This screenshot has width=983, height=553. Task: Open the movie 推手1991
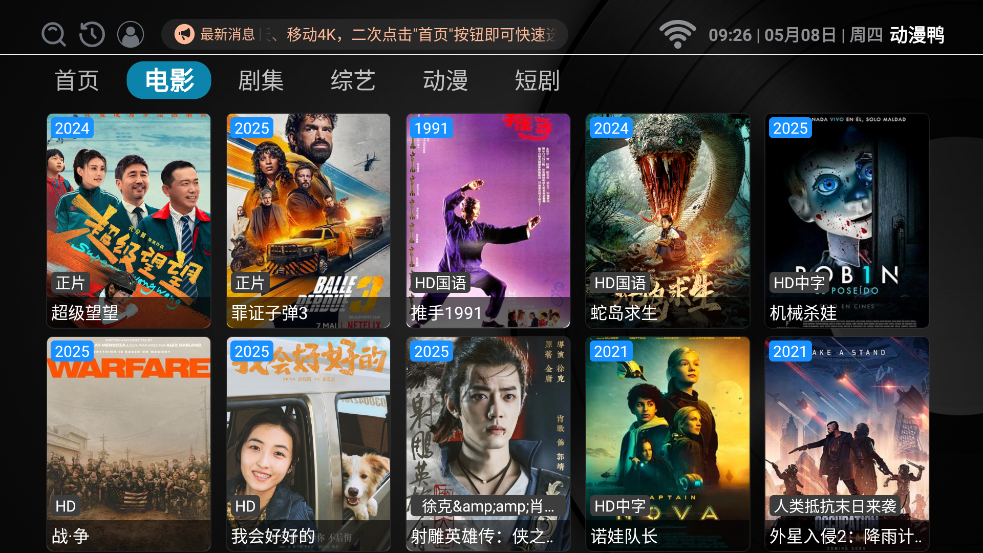488,220
